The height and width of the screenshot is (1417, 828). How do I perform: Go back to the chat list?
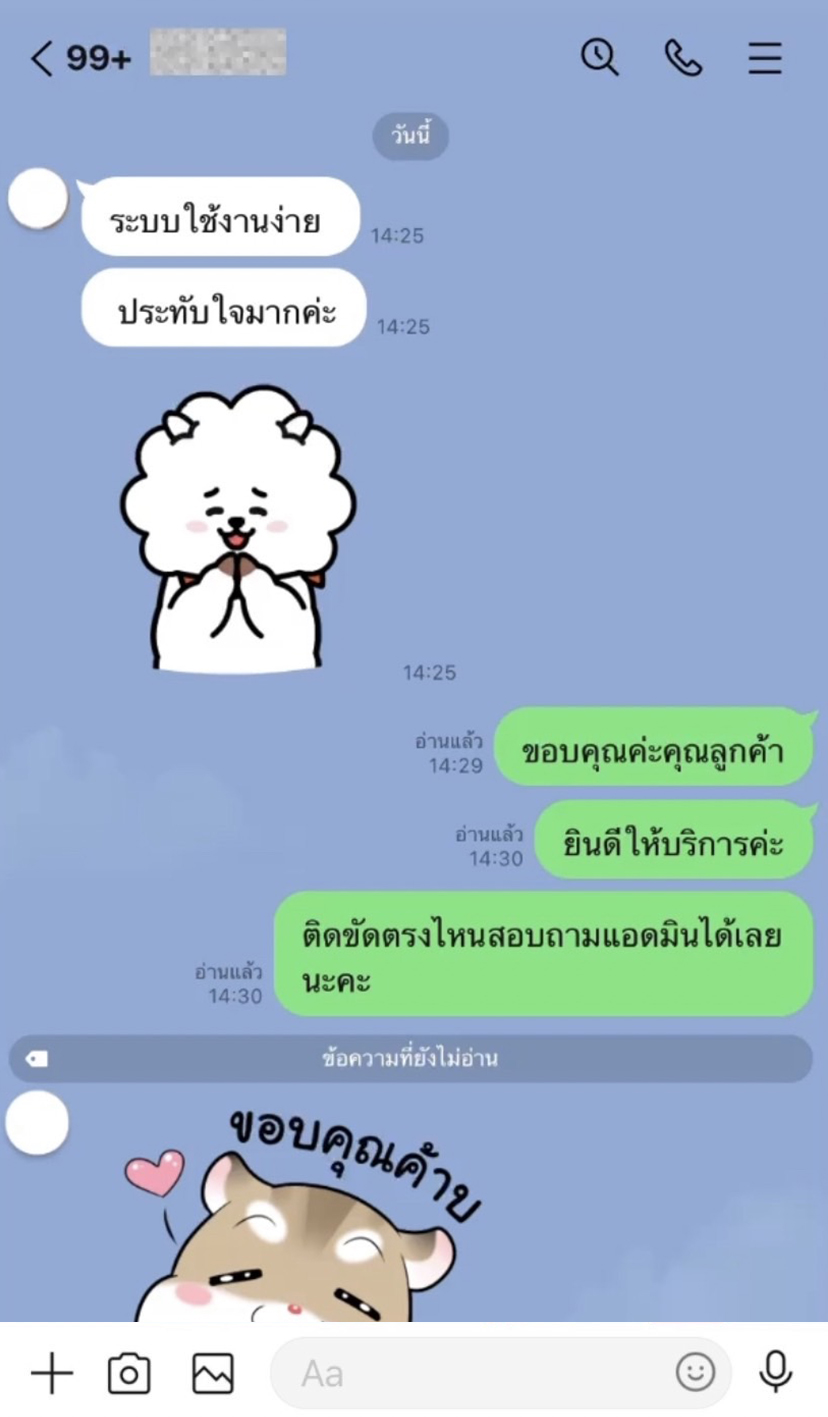point(40,59)
